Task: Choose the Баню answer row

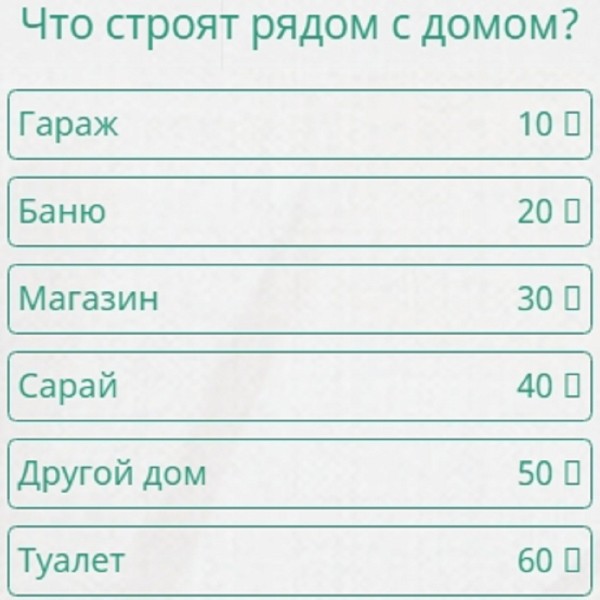Action: (298, 212)
